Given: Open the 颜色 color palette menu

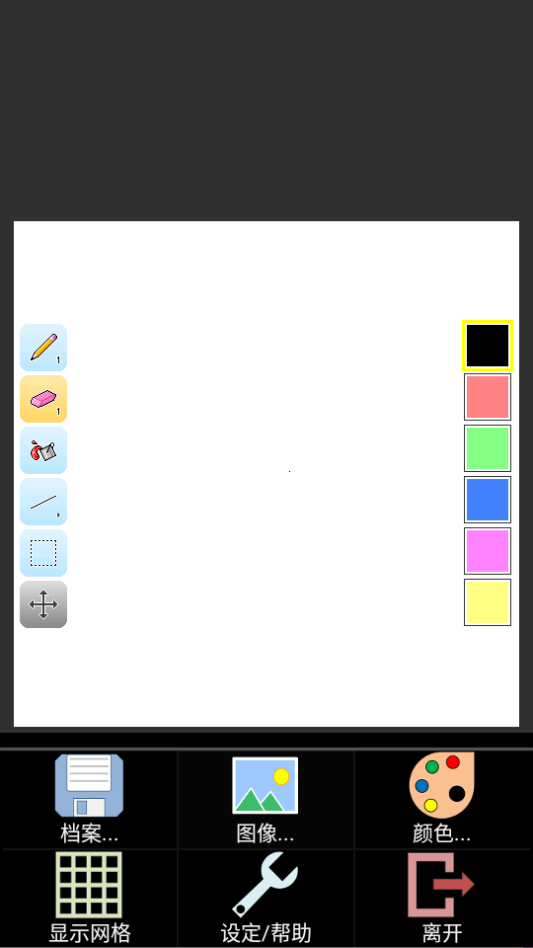Looking at the screenshot, I should (x=442, y=799).
